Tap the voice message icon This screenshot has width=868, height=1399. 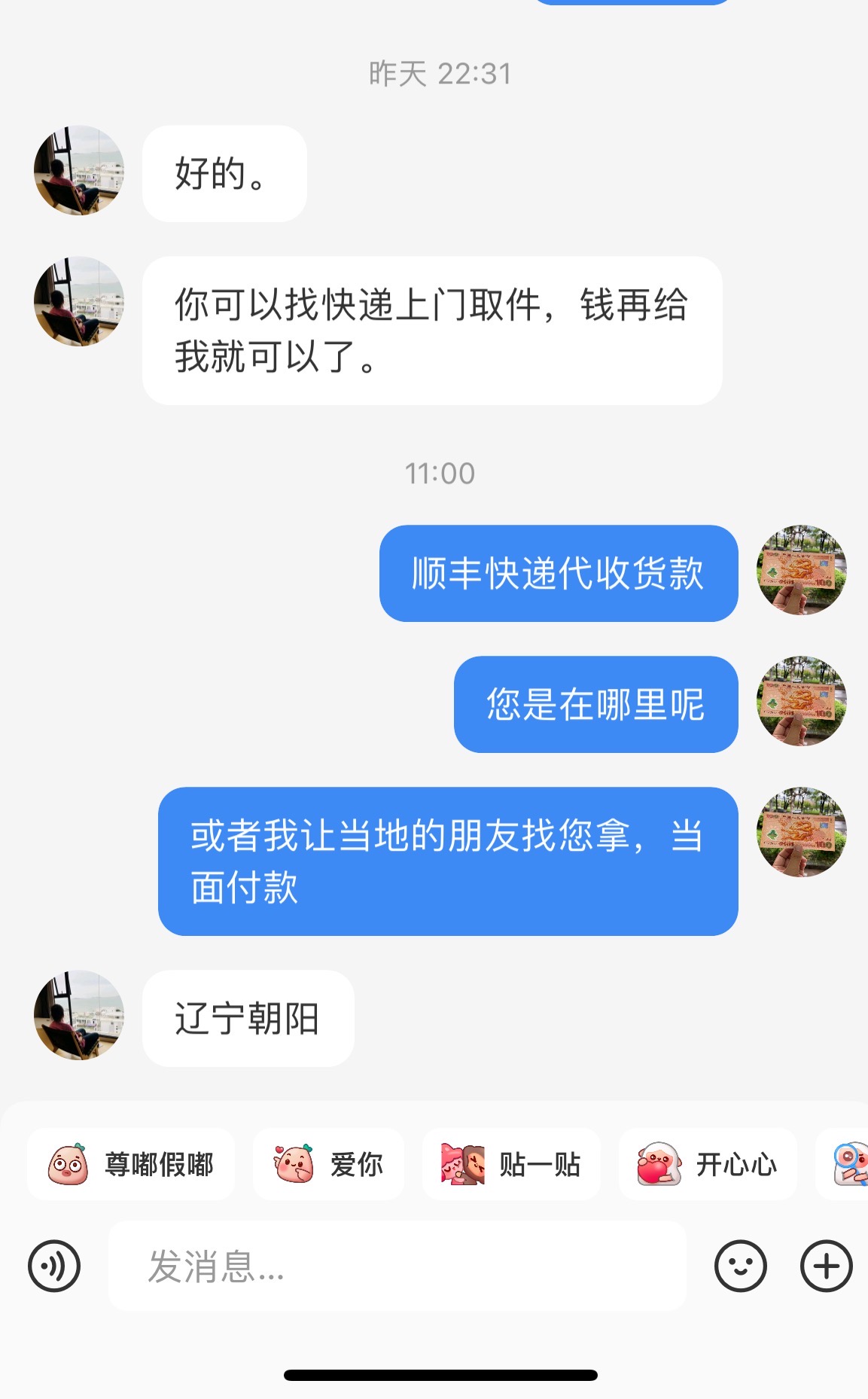coord(54,1266)
